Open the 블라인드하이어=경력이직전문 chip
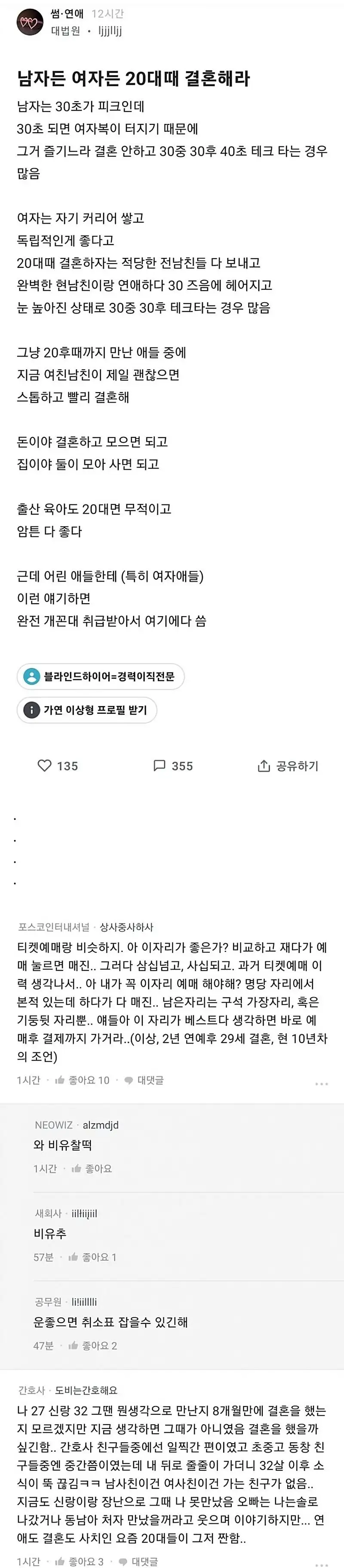 click(100, 676)
